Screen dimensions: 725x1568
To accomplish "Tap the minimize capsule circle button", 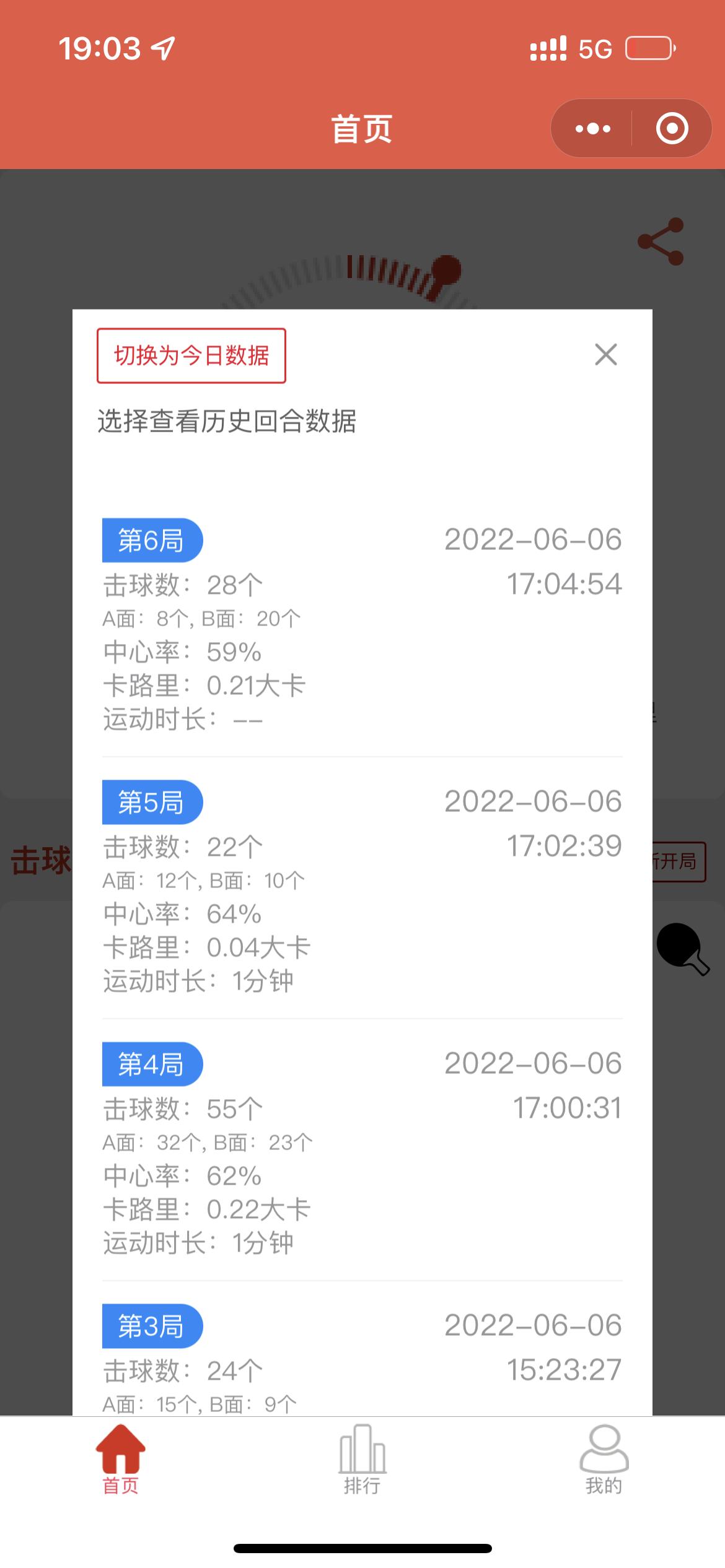I will [x=671, y=129].
